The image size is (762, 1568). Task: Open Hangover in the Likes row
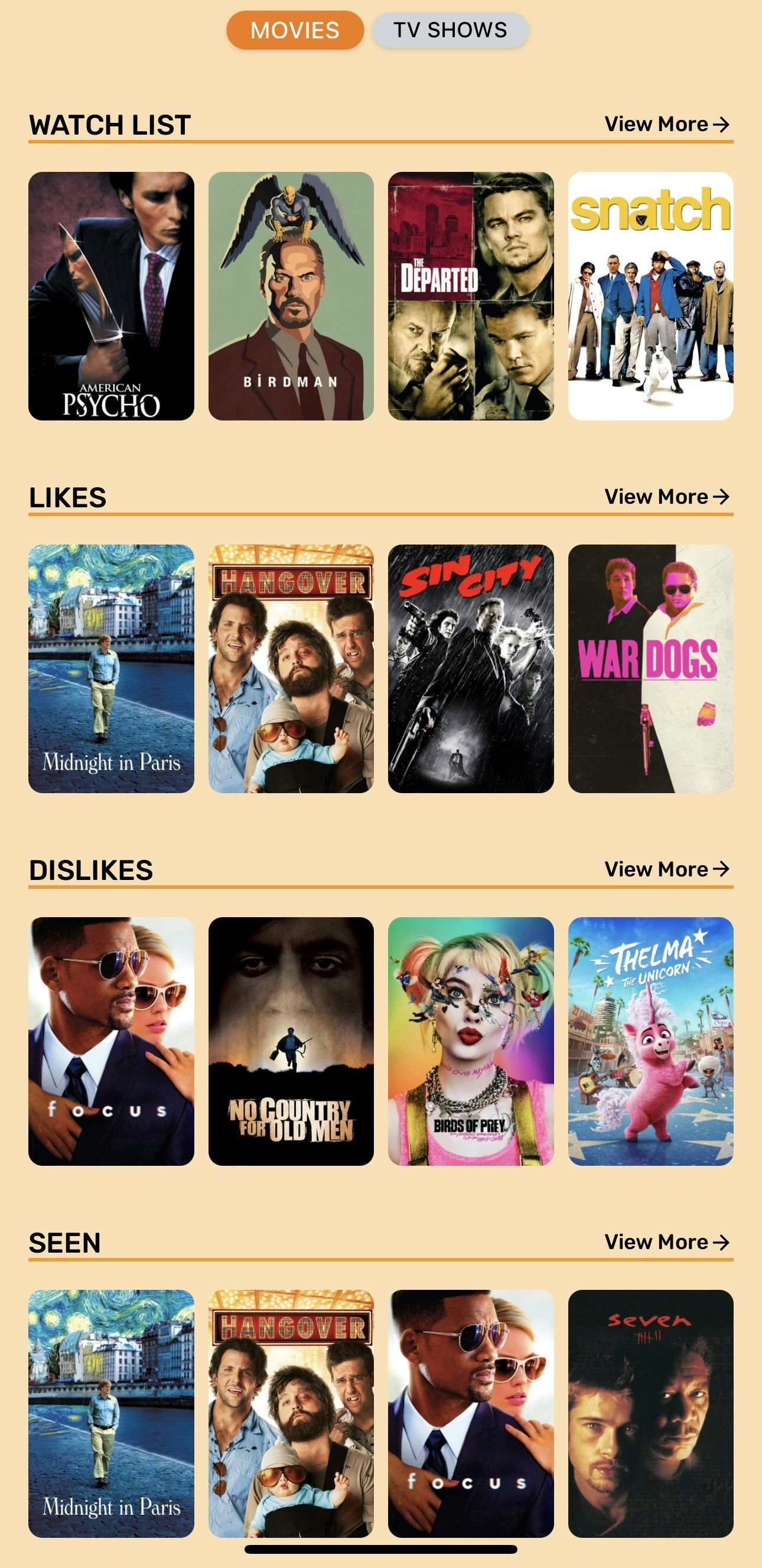(x=291, y=669)
